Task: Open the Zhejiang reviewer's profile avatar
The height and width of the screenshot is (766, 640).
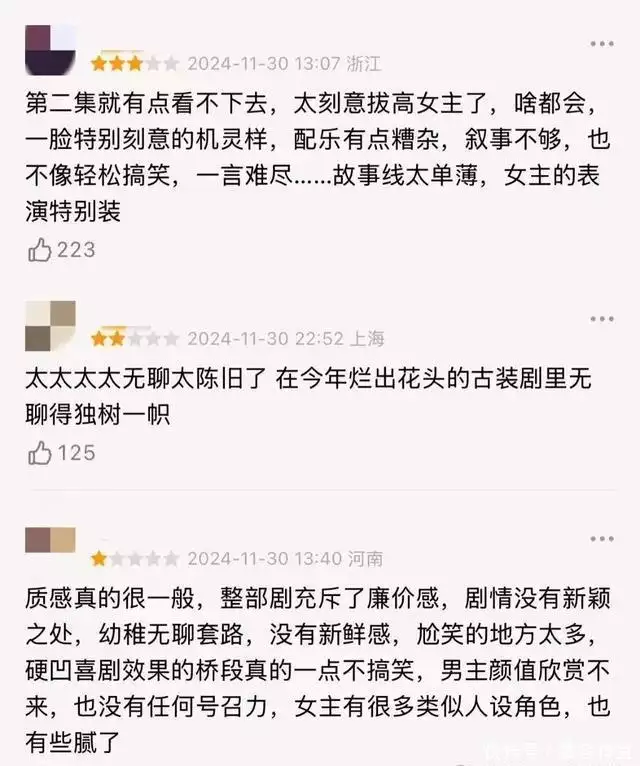Action: point(50,50)
